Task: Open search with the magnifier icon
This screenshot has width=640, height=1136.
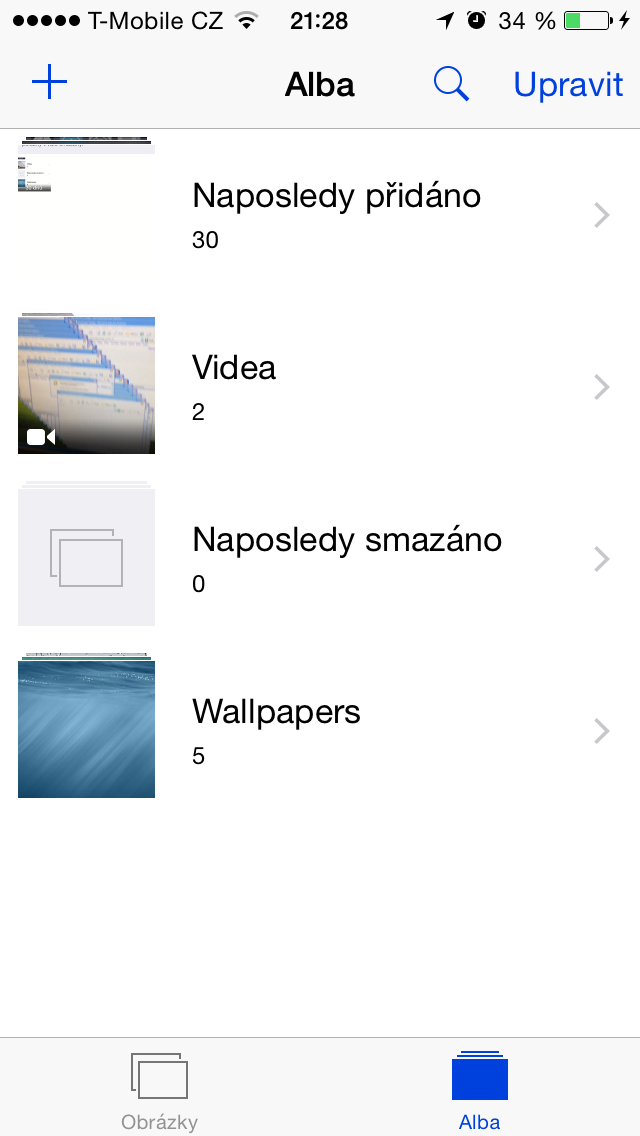Action: [x=451, y=84]
